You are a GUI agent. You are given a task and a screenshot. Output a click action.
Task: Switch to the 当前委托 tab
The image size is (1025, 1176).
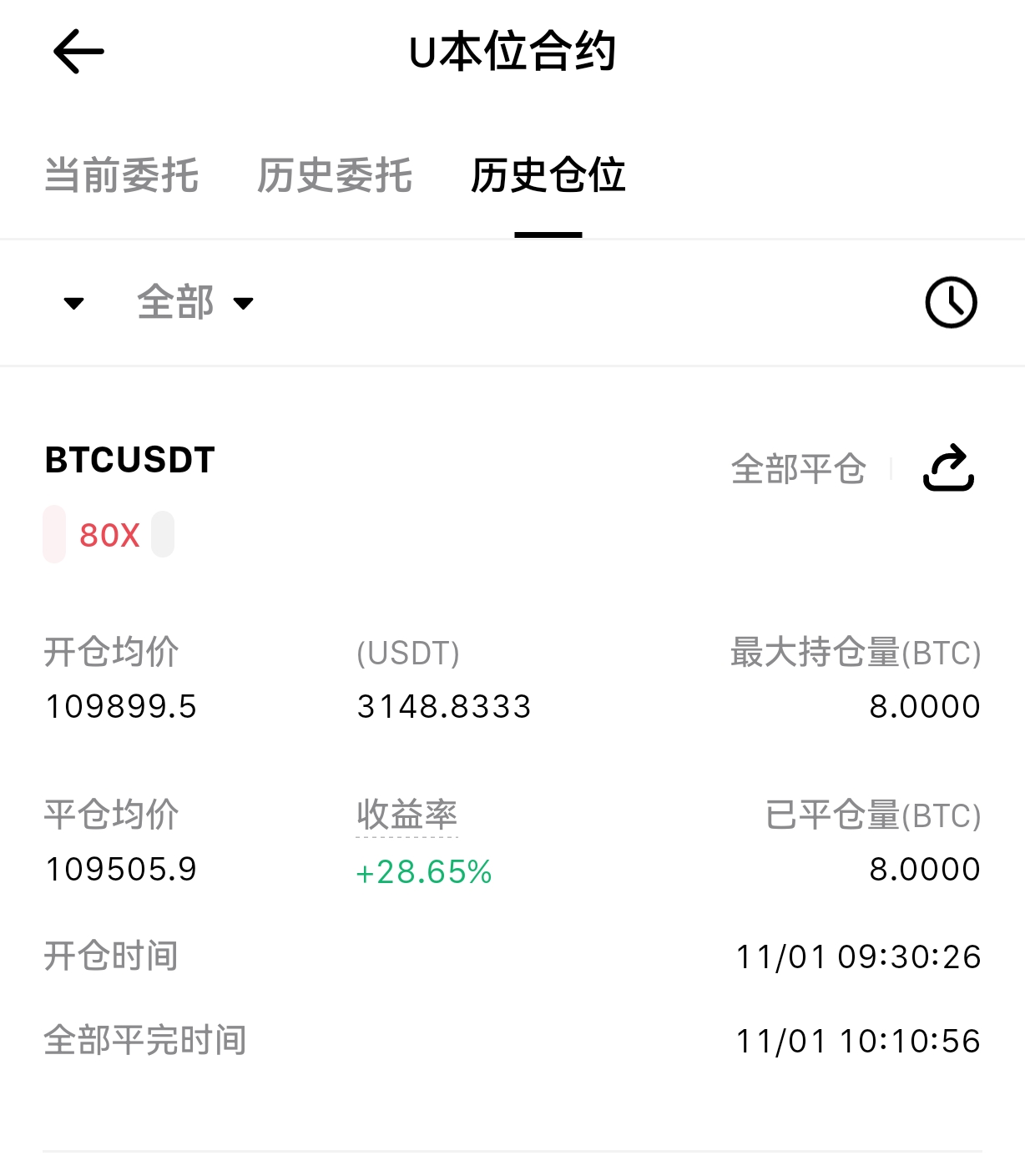tap(121, 175)
